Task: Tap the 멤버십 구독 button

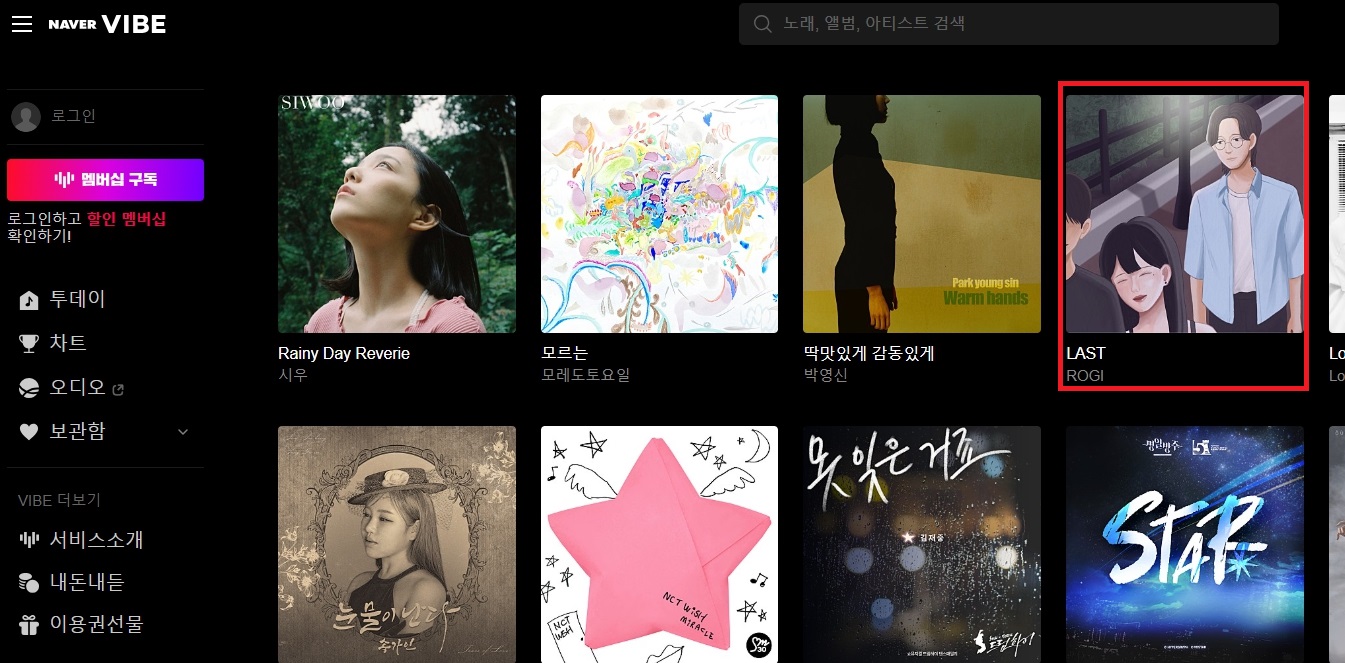Action: (x=105, y=180)
